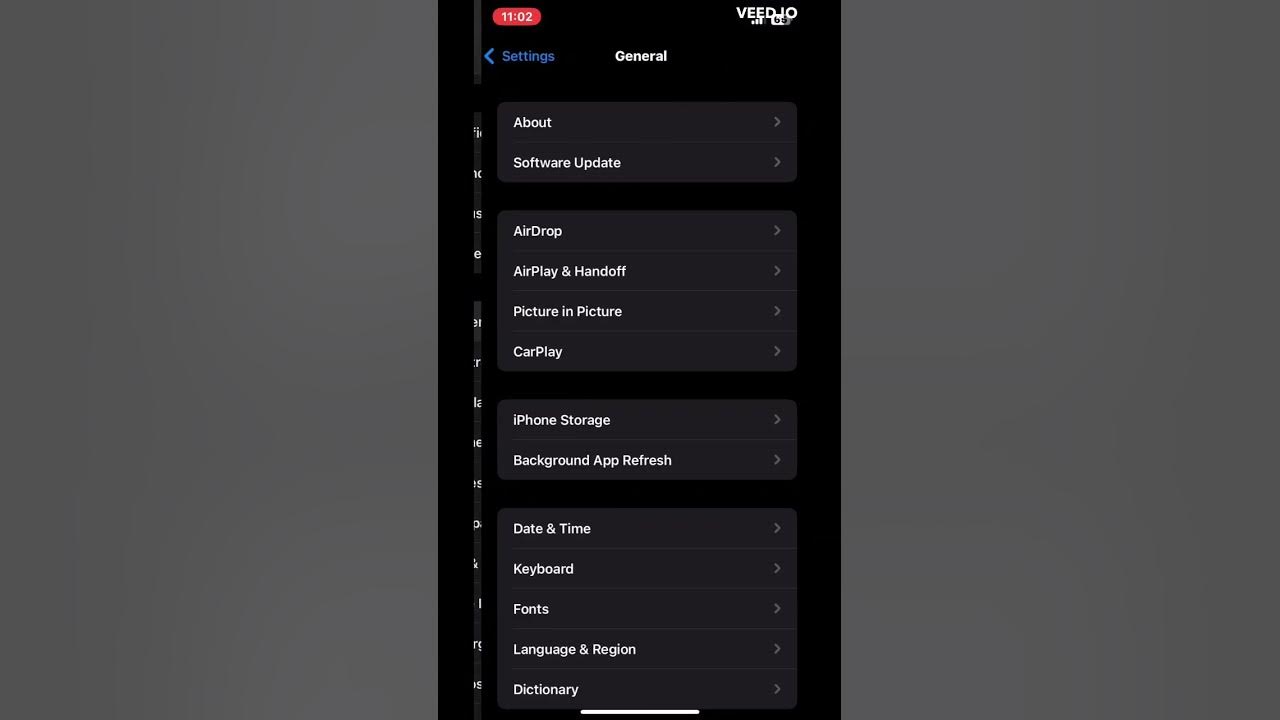
Task: Open Keyboard settings
Action: [x=646, y=568]
